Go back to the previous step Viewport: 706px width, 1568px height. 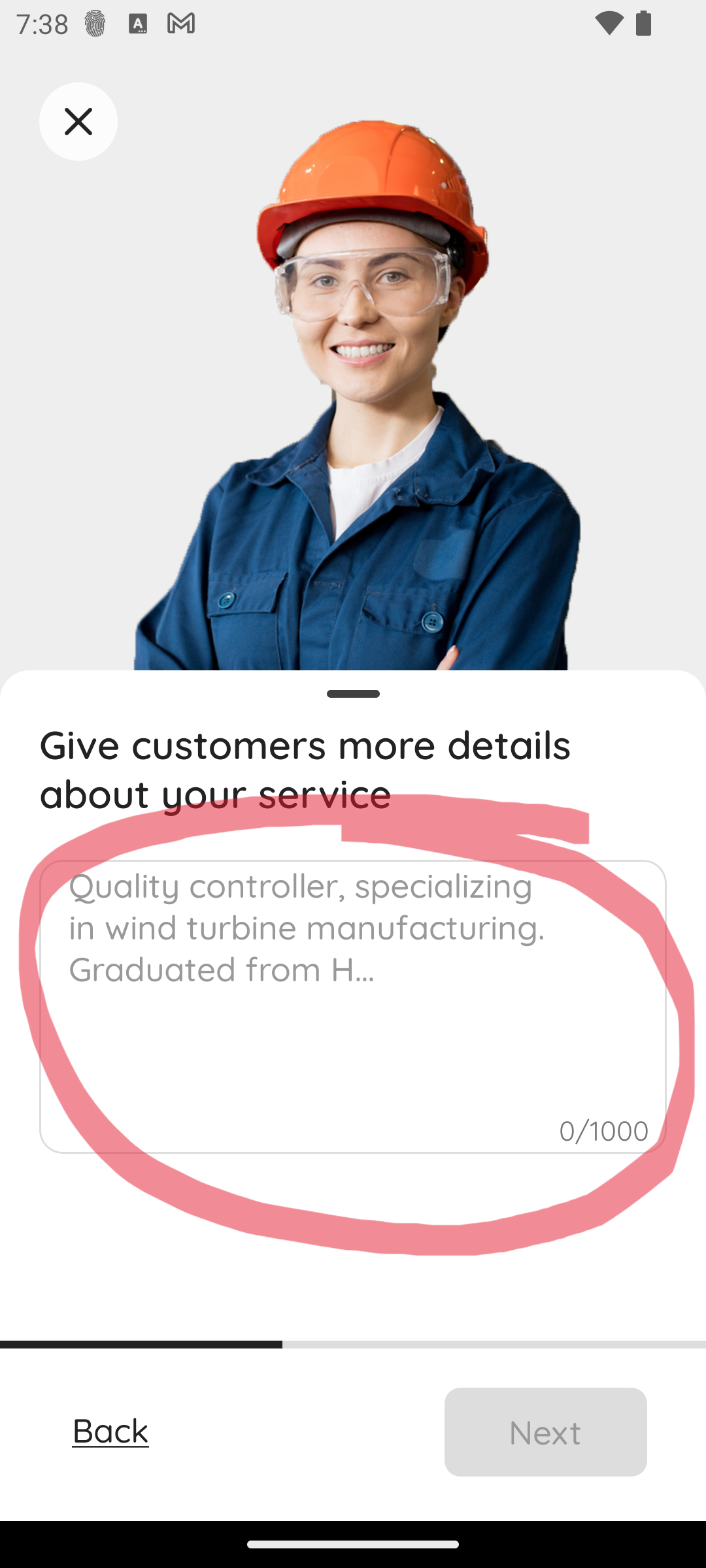110,1431
